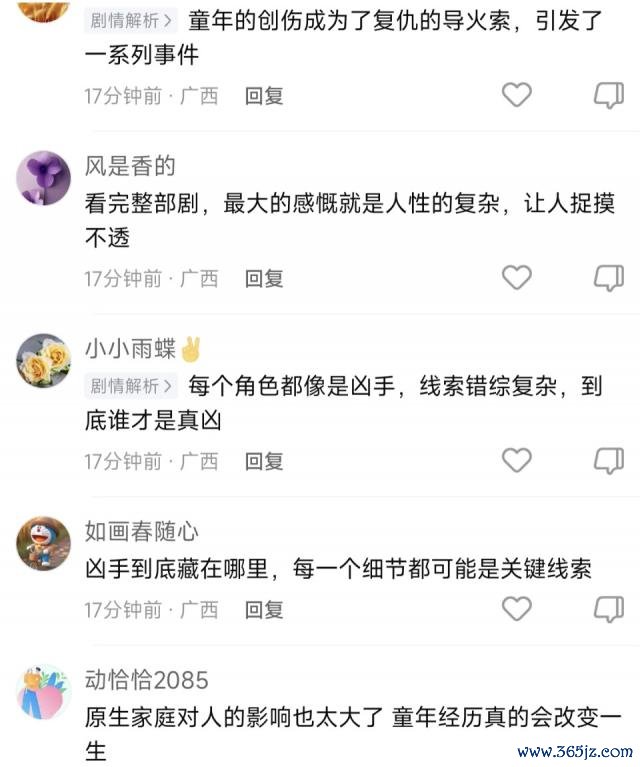Dislike the comment about 童年的创伤
The height and width of the screenshot is (767, 640).
609,95
